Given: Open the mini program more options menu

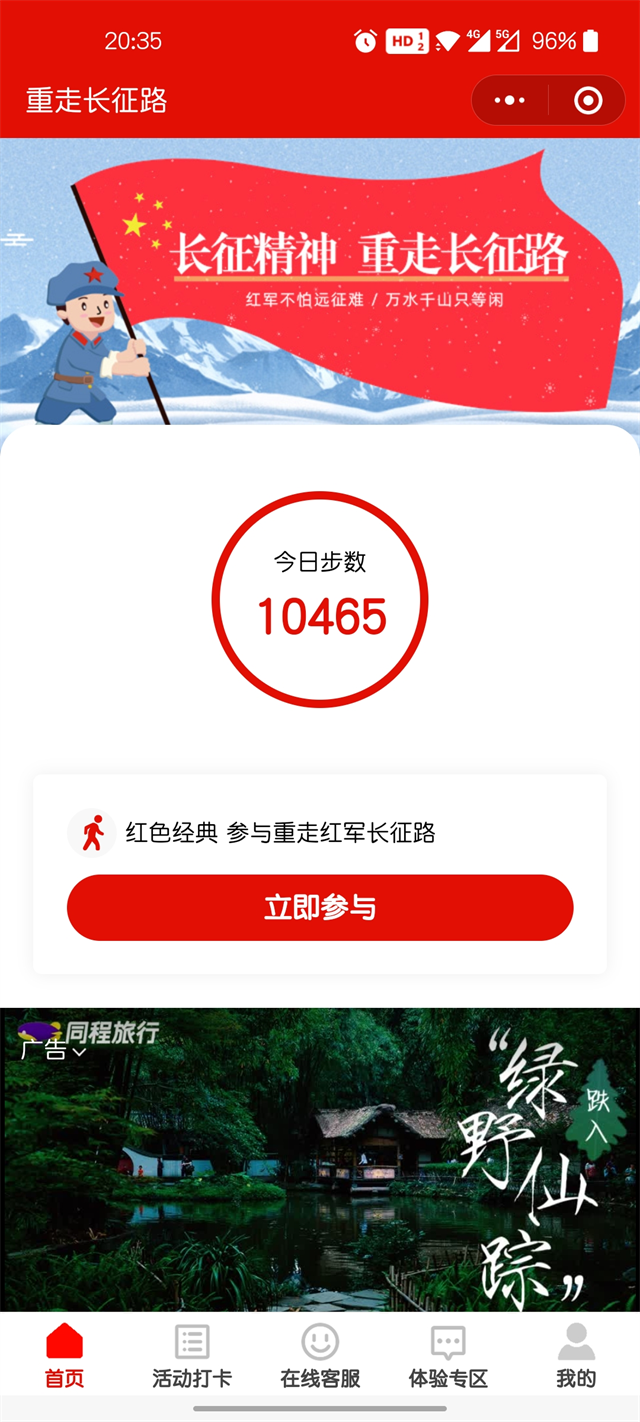Looking at the screenshot, I should [509, 101].
